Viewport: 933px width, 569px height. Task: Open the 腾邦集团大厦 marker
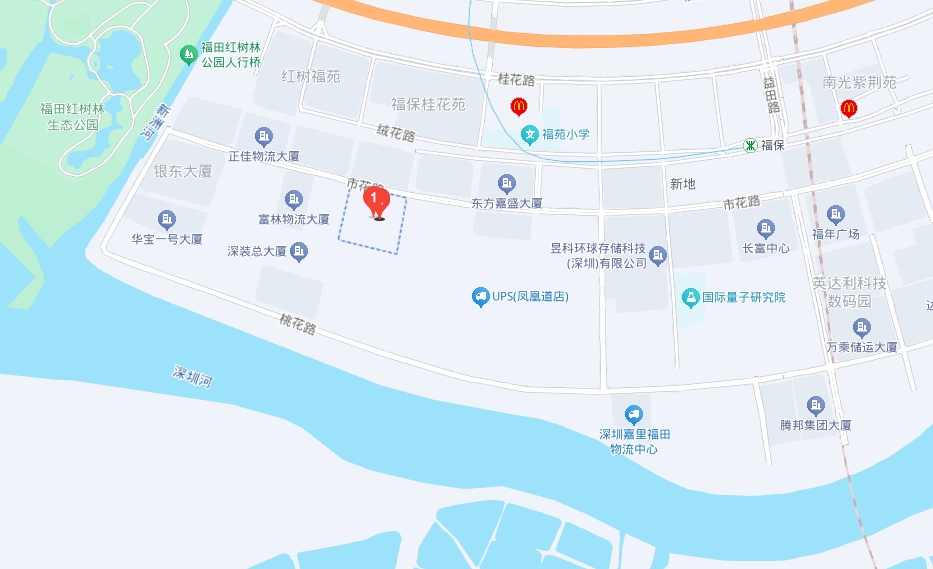coord(816,405)
